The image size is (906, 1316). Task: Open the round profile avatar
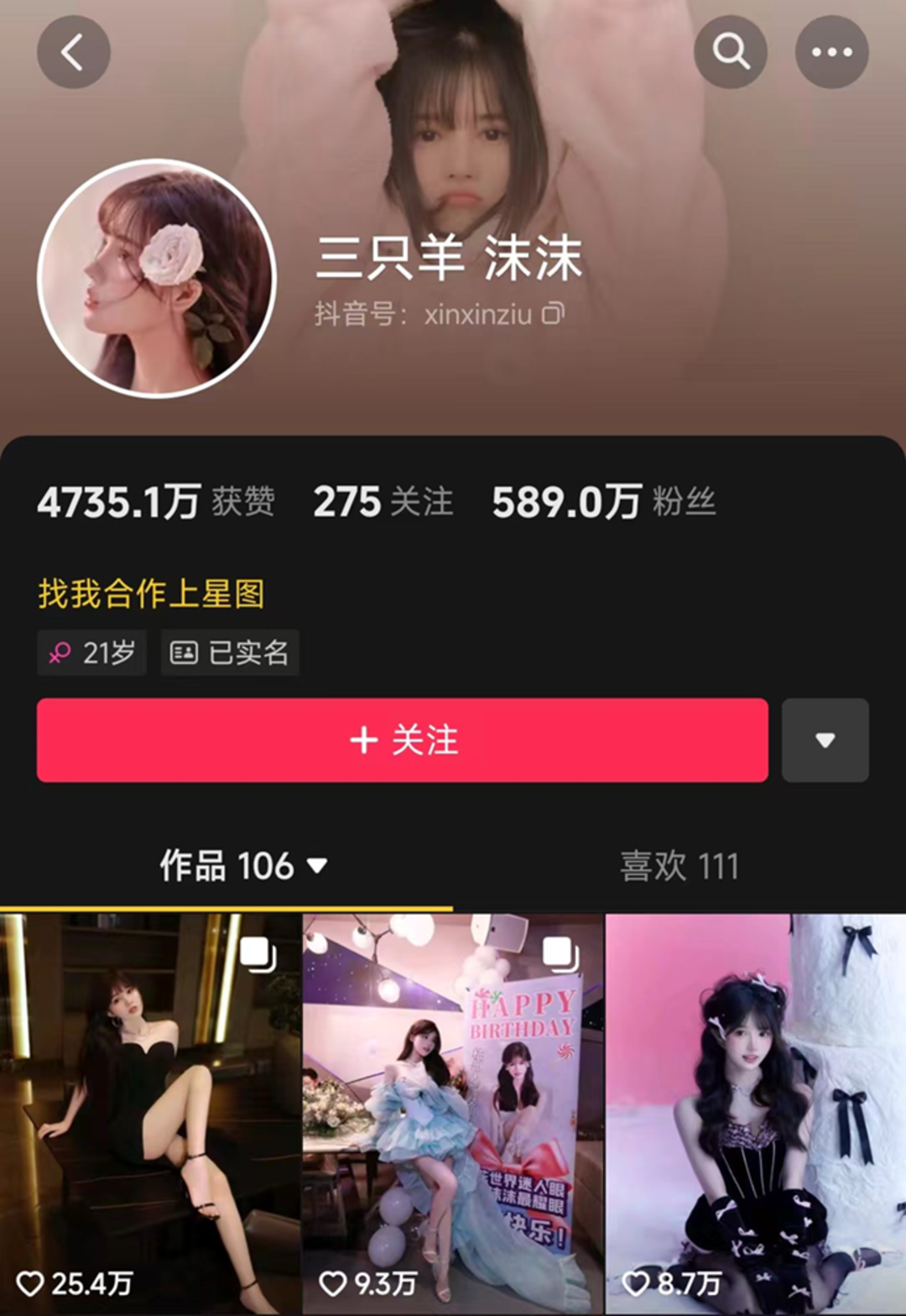(x=157, y=278)
